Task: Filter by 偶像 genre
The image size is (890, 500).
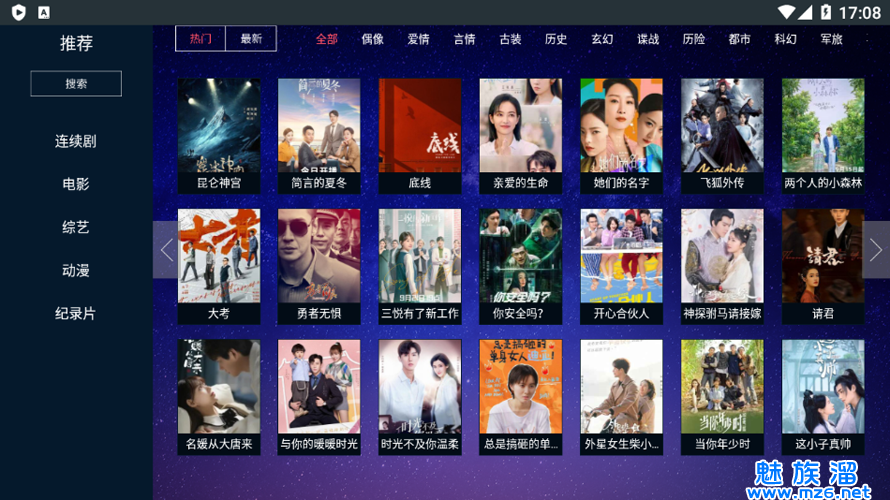Action: pos(373,39)
